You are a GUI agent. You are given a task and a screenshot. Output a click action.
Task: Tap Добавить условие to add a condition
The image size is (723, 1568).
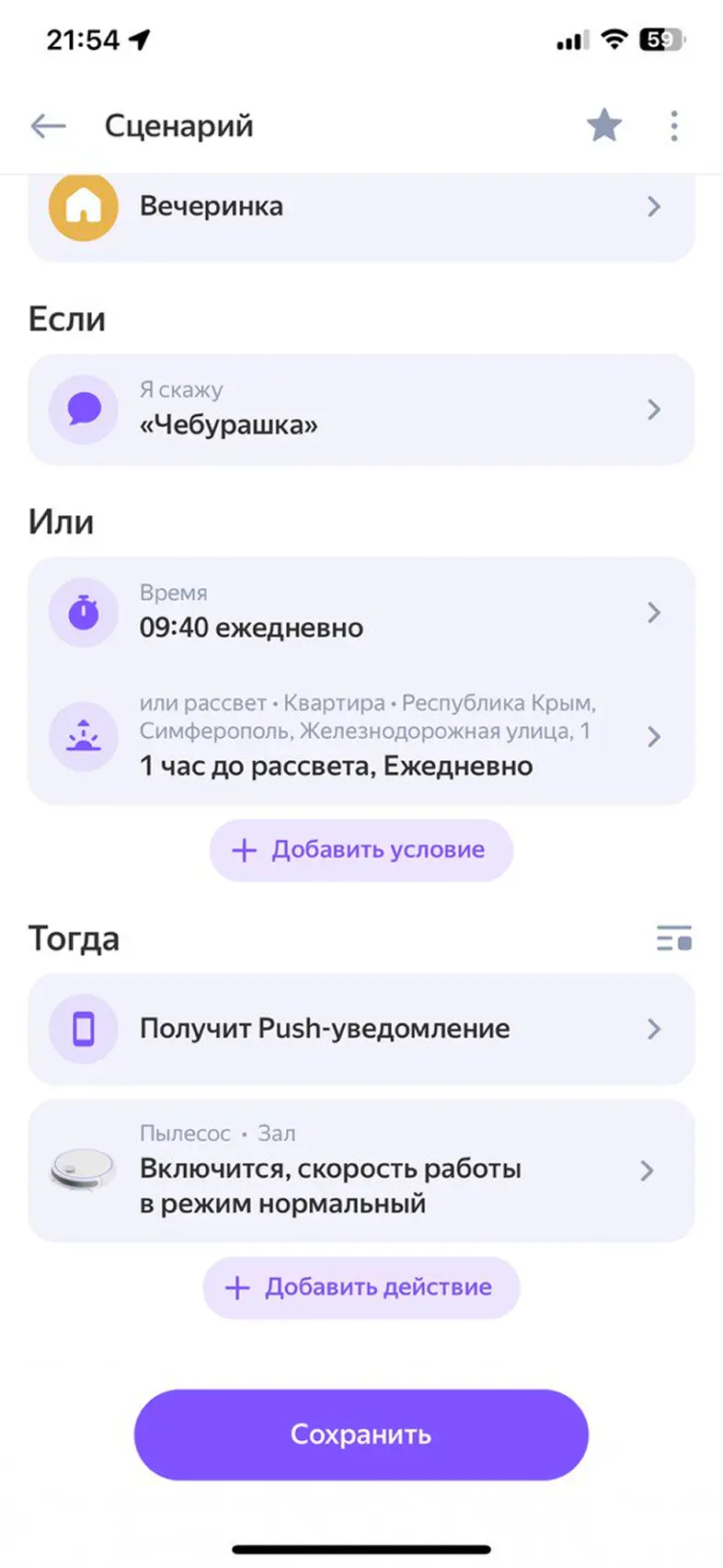[361, 850]
